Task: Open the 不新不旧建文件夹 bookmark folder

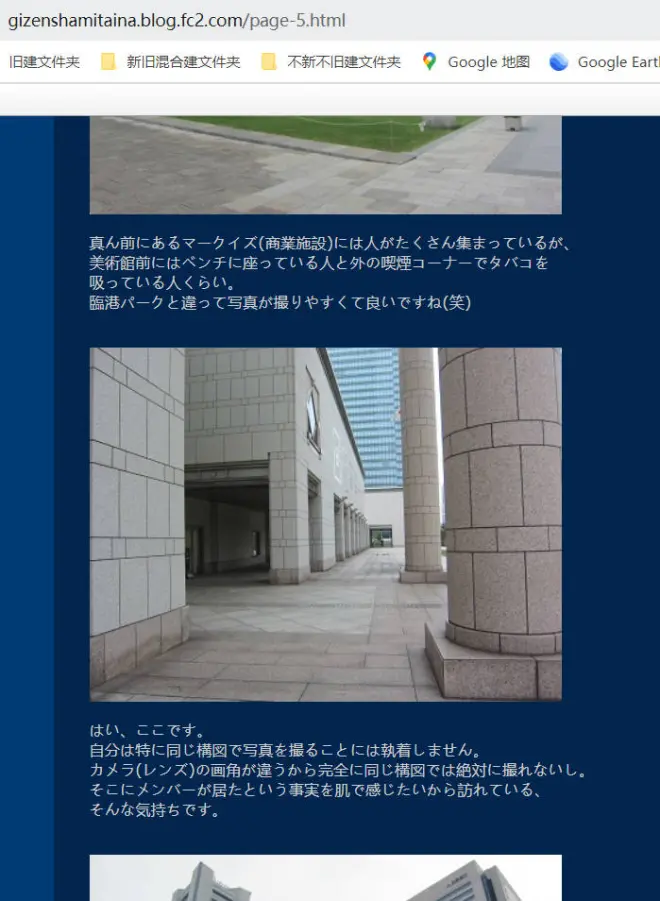Action: [x=331, y=62]
